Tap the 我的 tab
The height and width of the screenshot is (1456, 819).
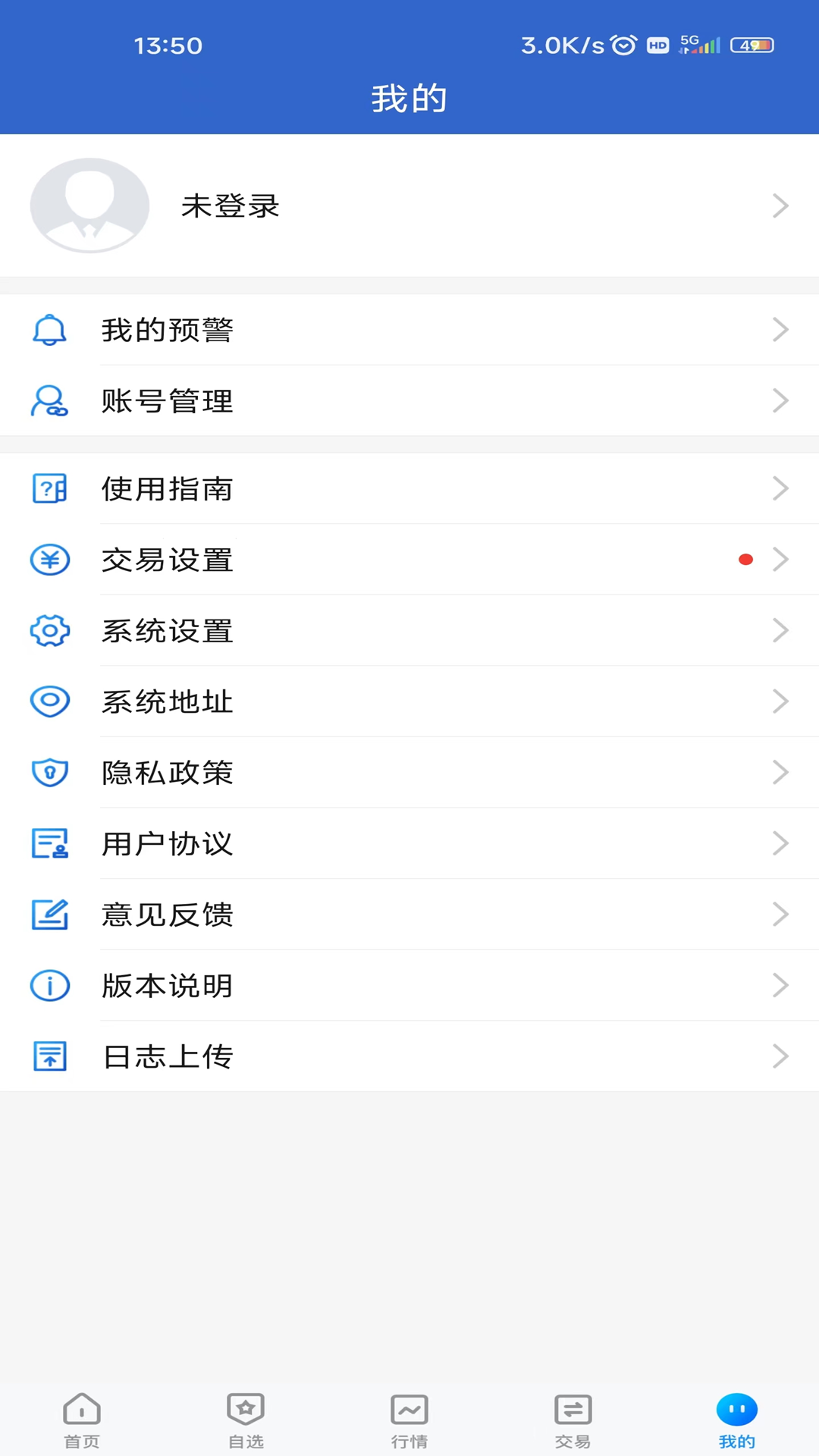[x=736, y=1420]
